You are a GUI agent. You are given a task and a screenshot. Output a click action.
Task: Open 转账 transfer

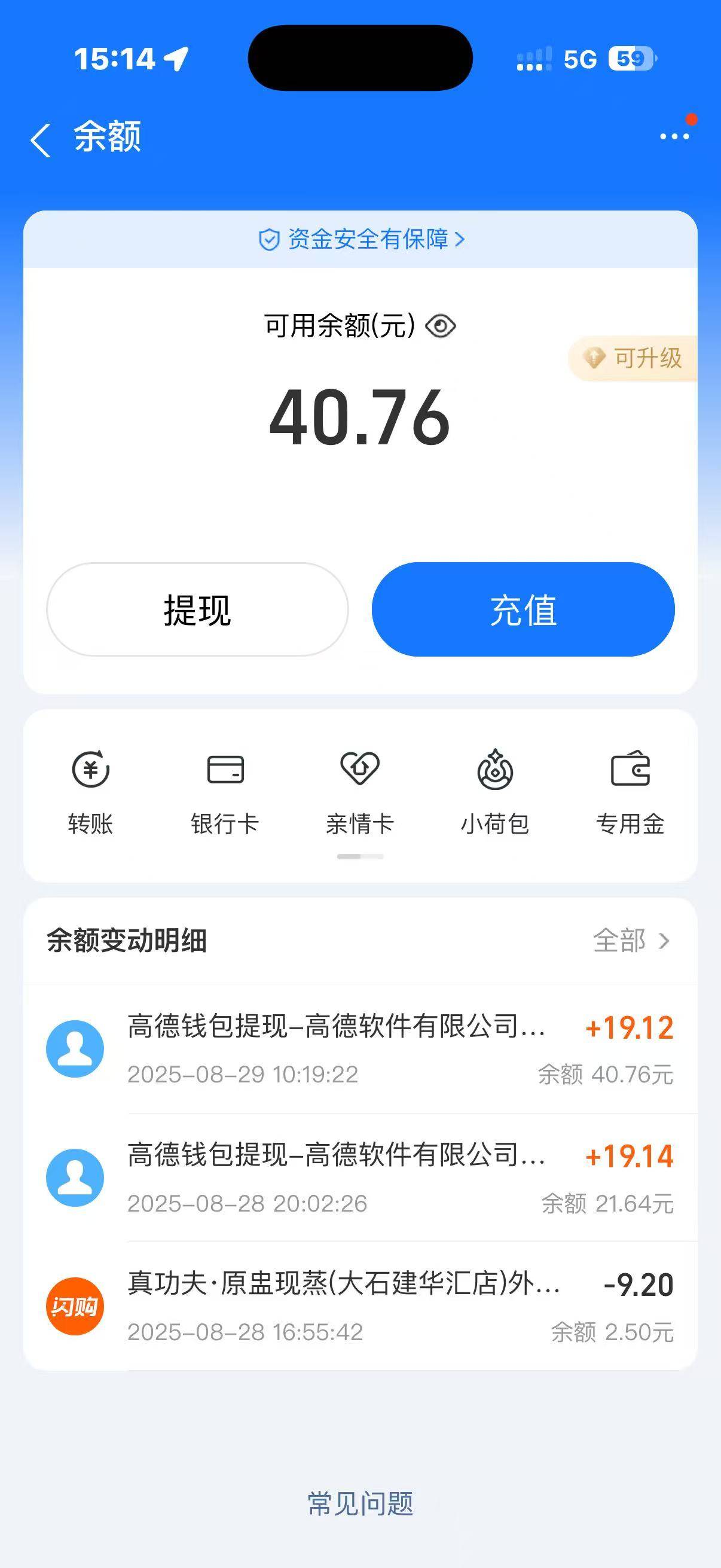click(91, 792)
